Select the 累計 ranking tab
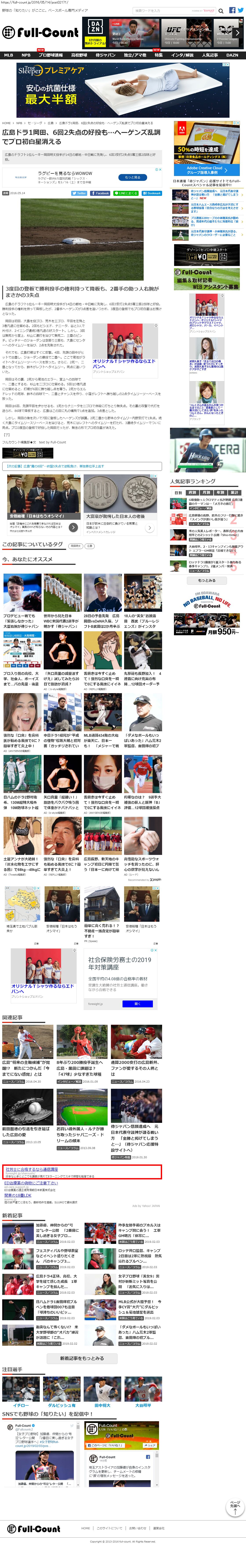246x1568 pixels. click(234, 492)
